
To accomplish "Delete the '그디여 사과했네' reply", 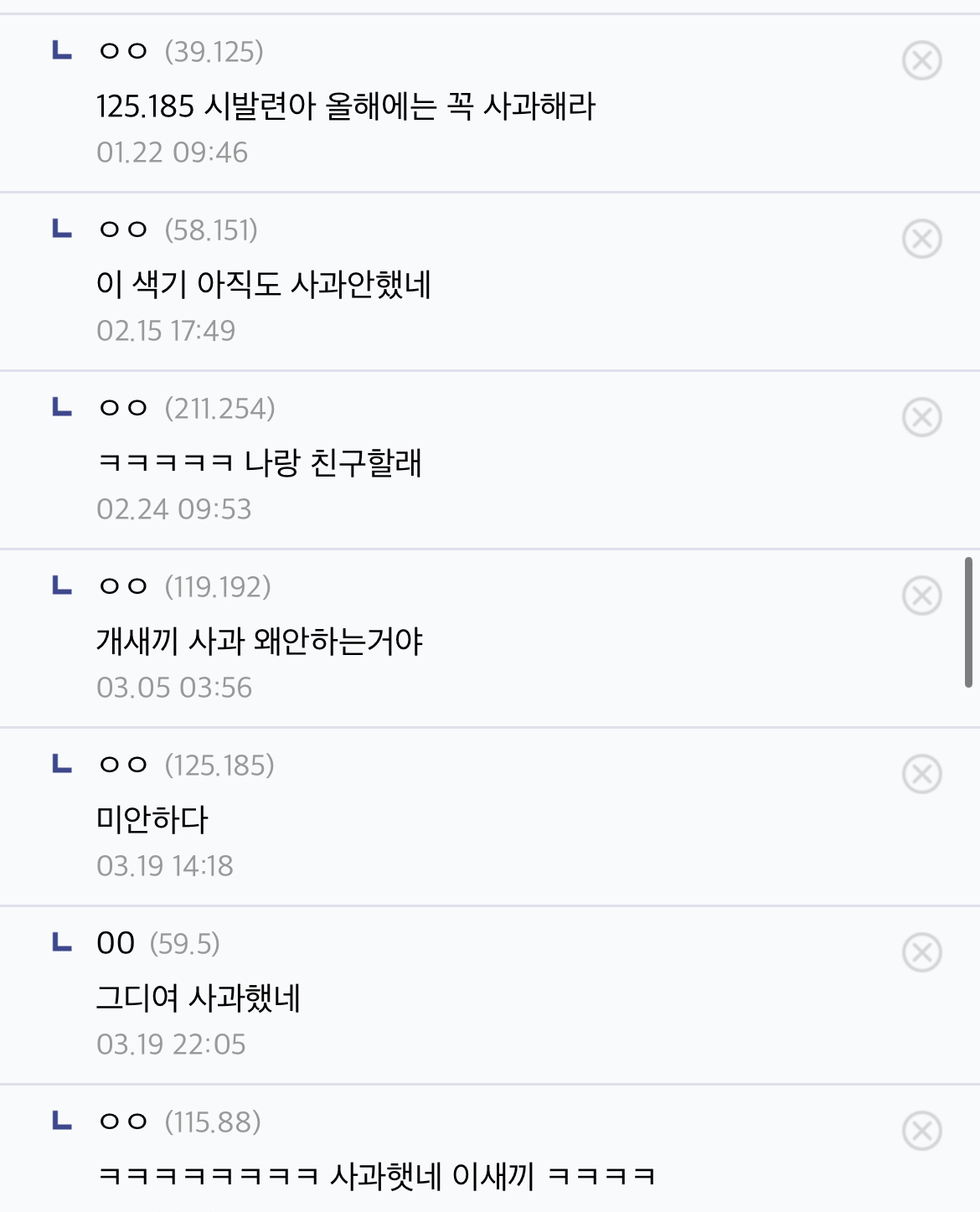I will [922, 952].
